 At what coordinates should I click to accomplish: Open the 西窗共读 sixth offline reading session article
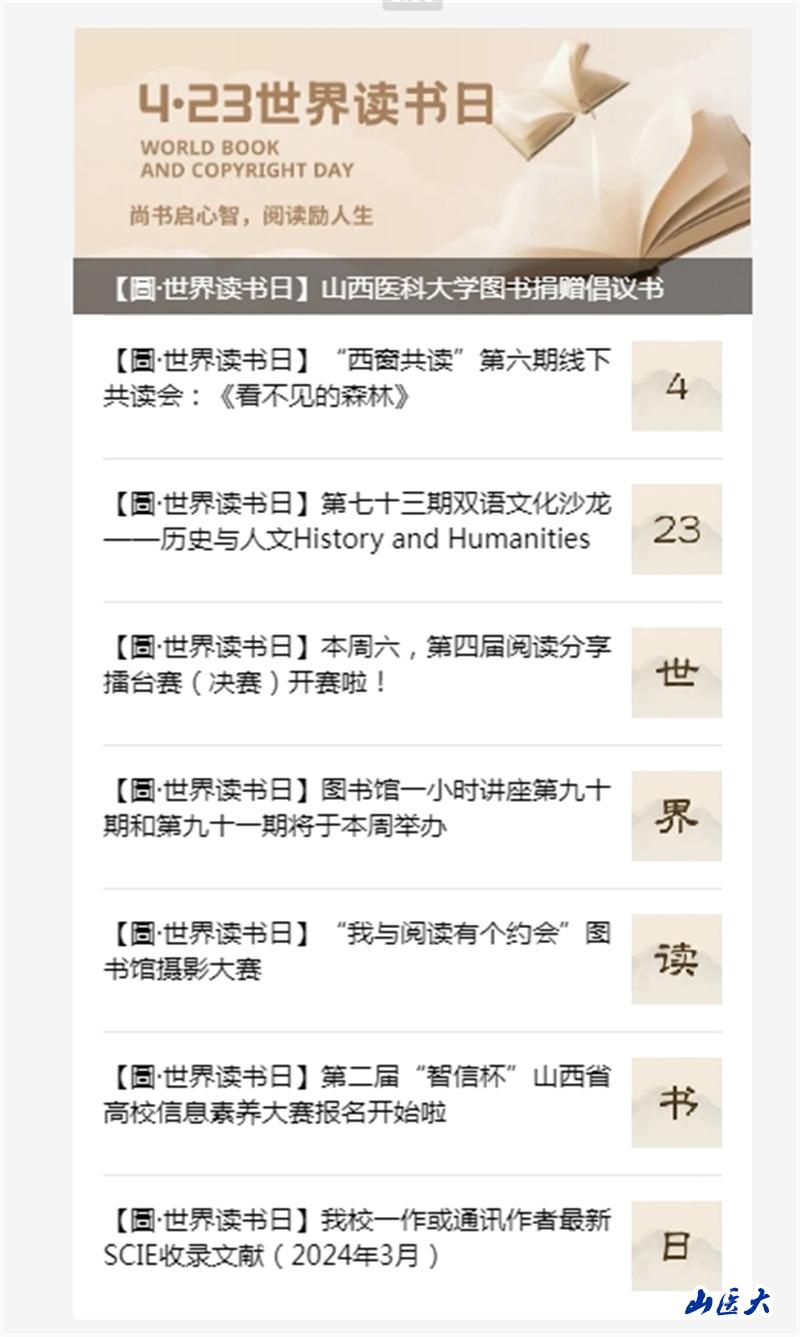click(x=357, y=377)
